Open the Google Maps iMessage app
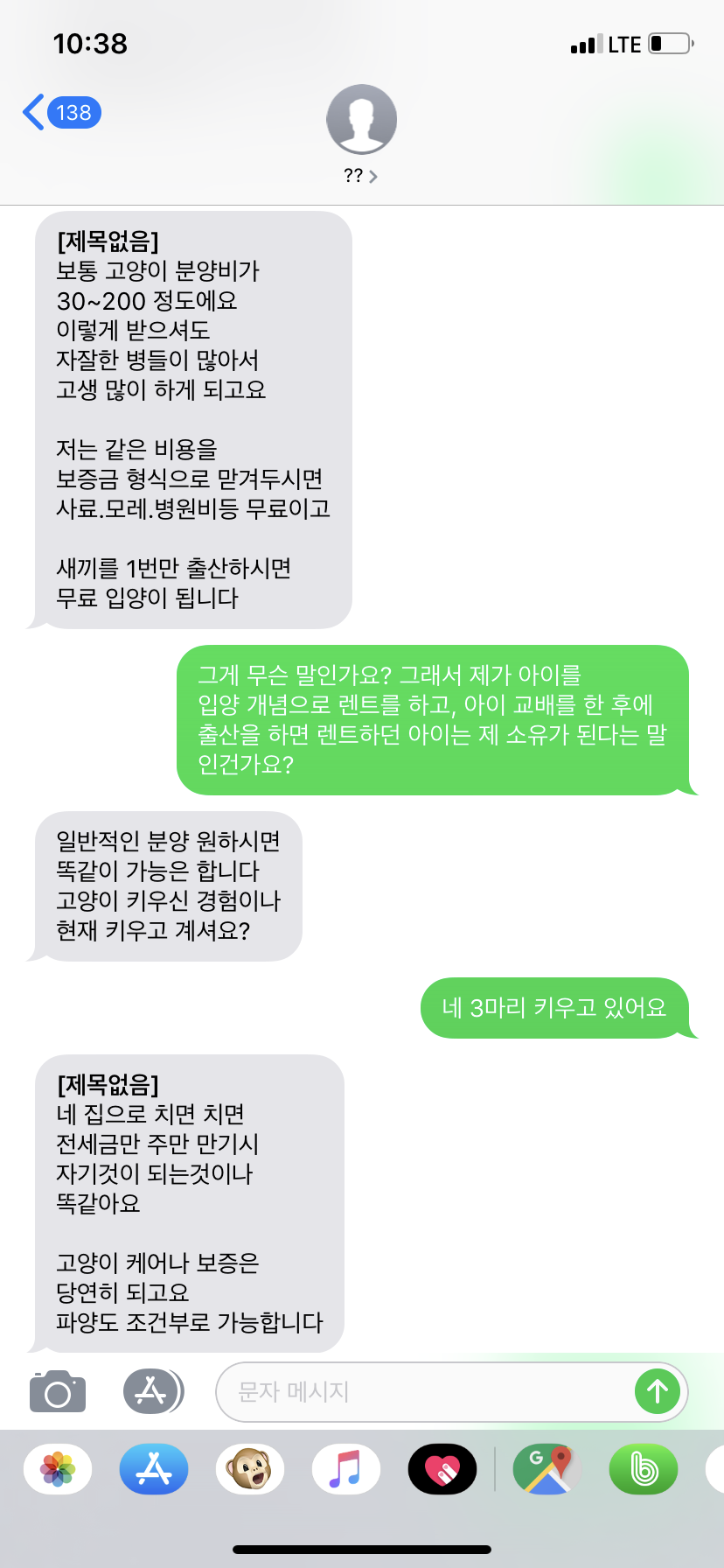Screen dimensions: 724x1568 click(547, 1469)
